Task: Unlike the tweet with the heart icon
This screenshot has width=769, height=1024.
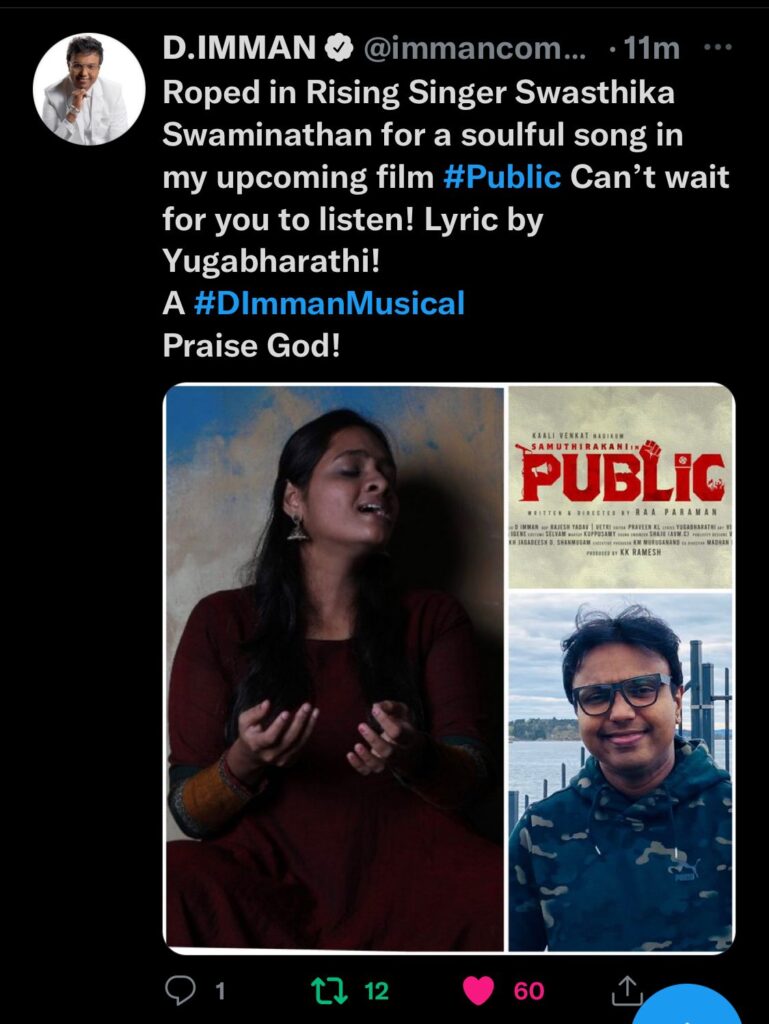Action: (479, 990)
